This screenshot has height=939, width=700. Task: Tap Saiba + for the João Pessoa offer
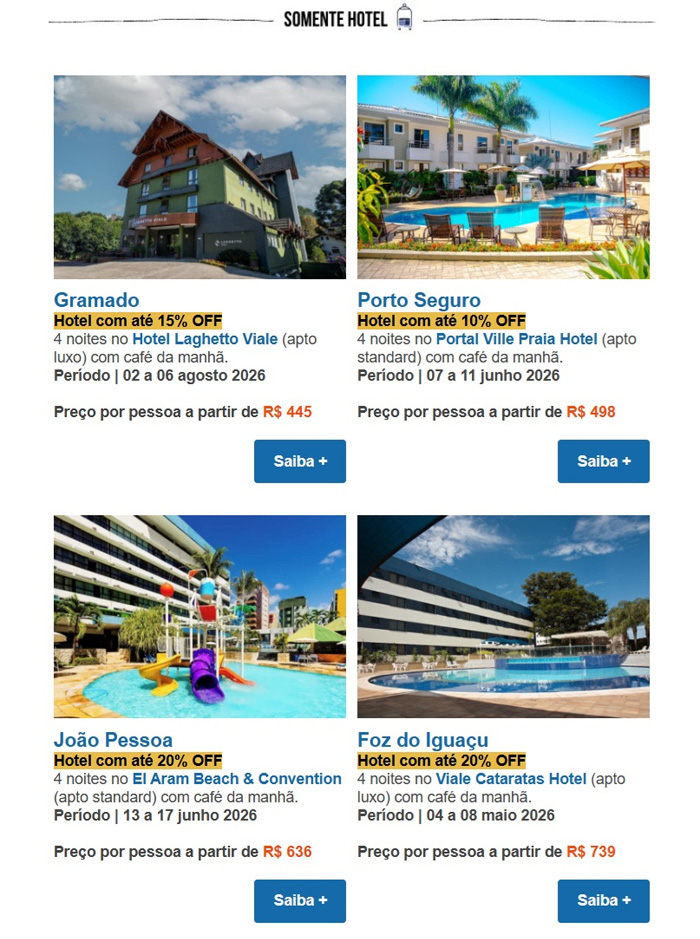pyautogui.click(x=299, y=900)
